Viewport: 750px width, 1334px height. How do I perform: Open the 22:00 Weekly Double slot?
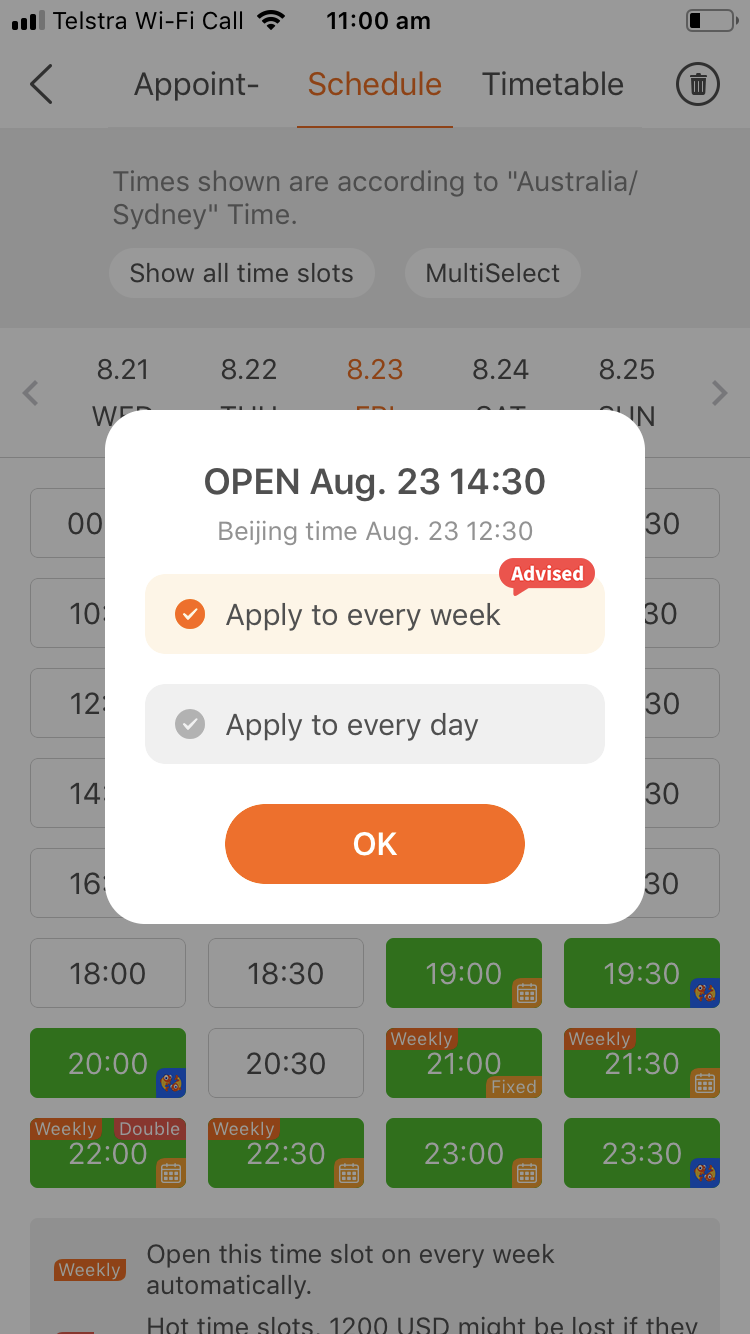click(x=108, y=1153)
